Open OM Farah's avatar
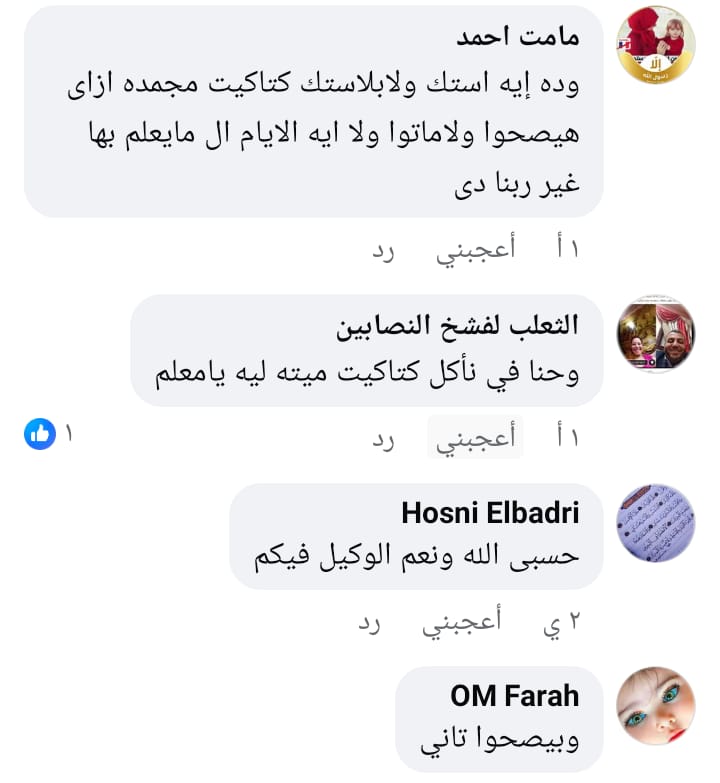Viewport: 720px width, 783px height. (x=656, y=706)
